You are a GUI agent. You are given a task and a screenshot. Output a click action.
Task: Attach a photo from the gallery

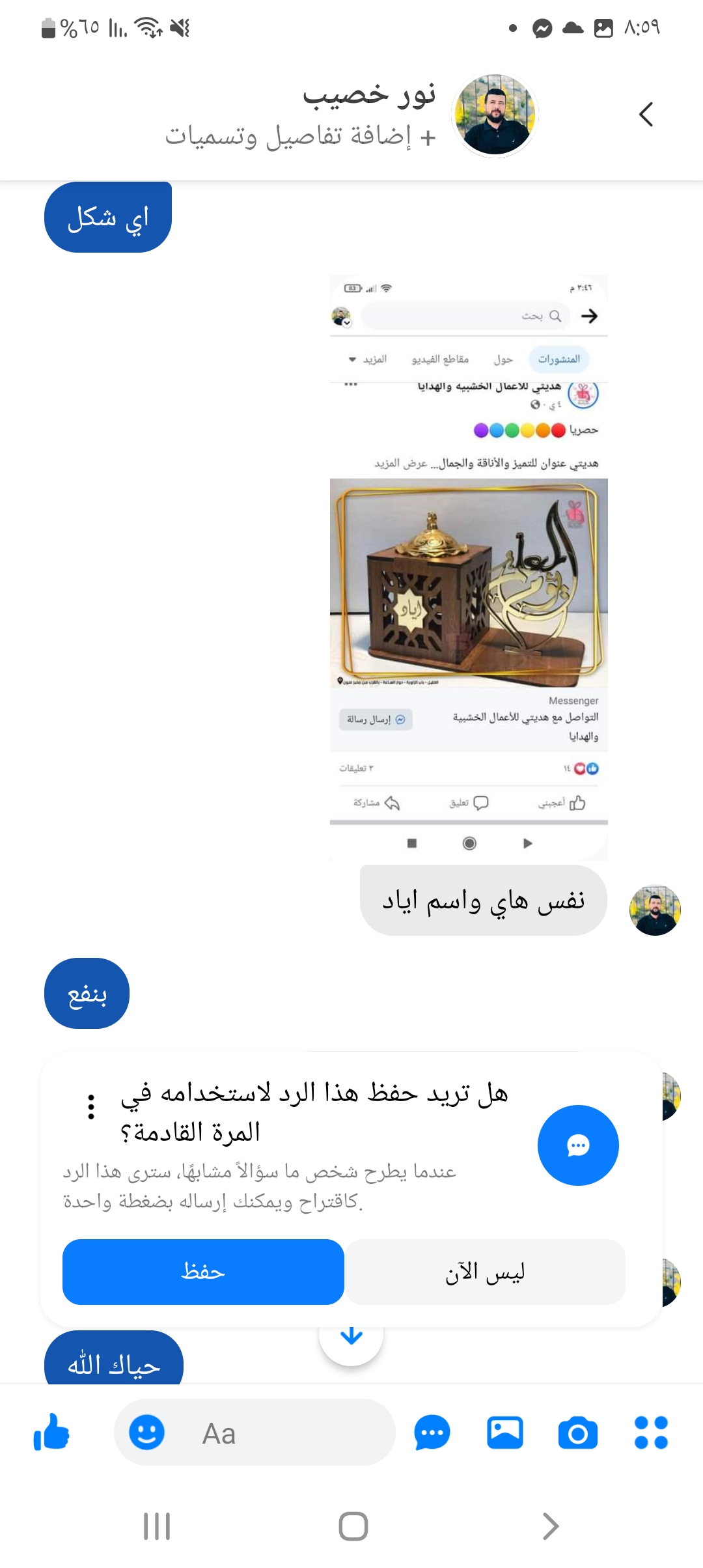pyautogui.click(x=505, y=1433)
